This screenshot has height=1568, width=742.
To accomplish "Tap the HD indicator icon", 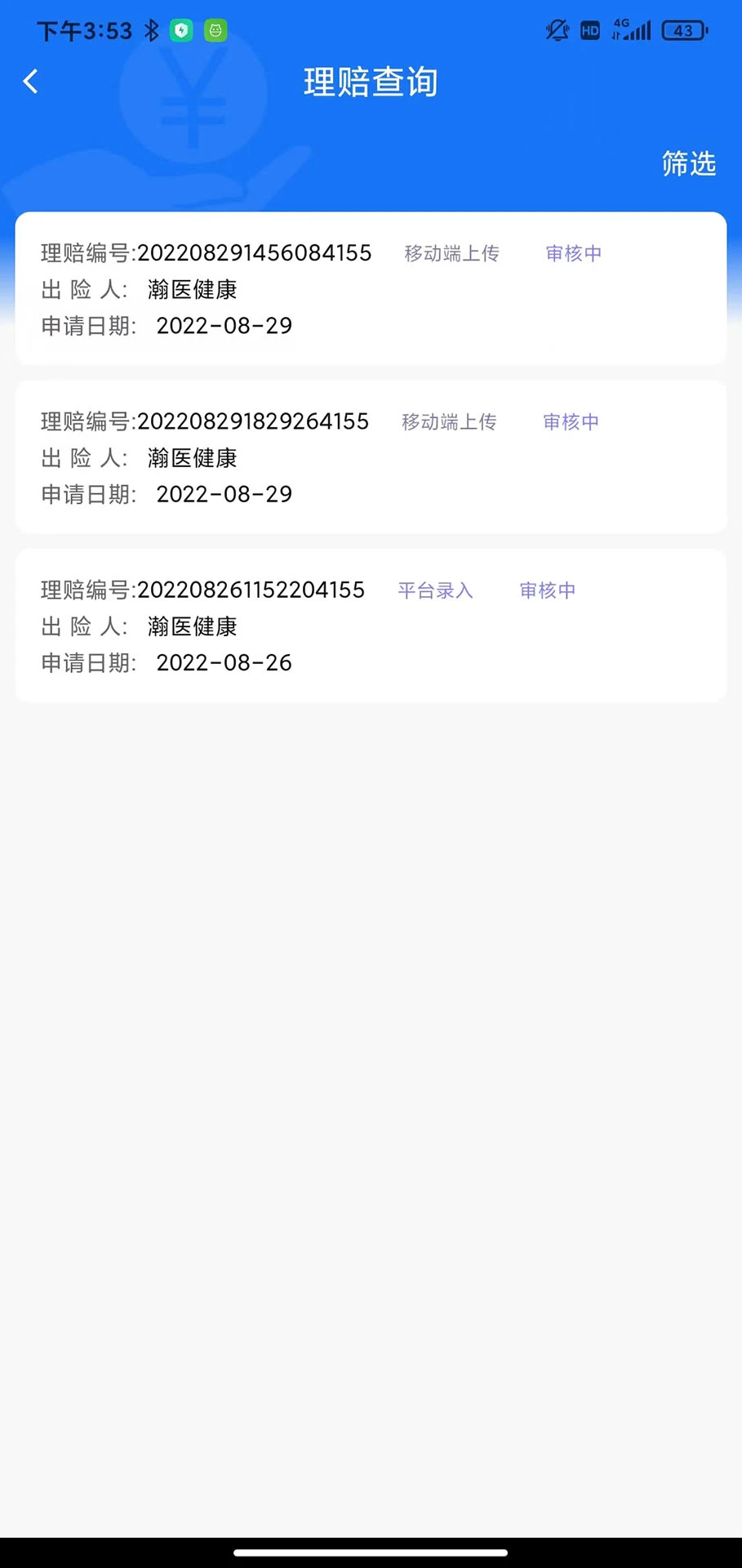I will click(589, 30).
